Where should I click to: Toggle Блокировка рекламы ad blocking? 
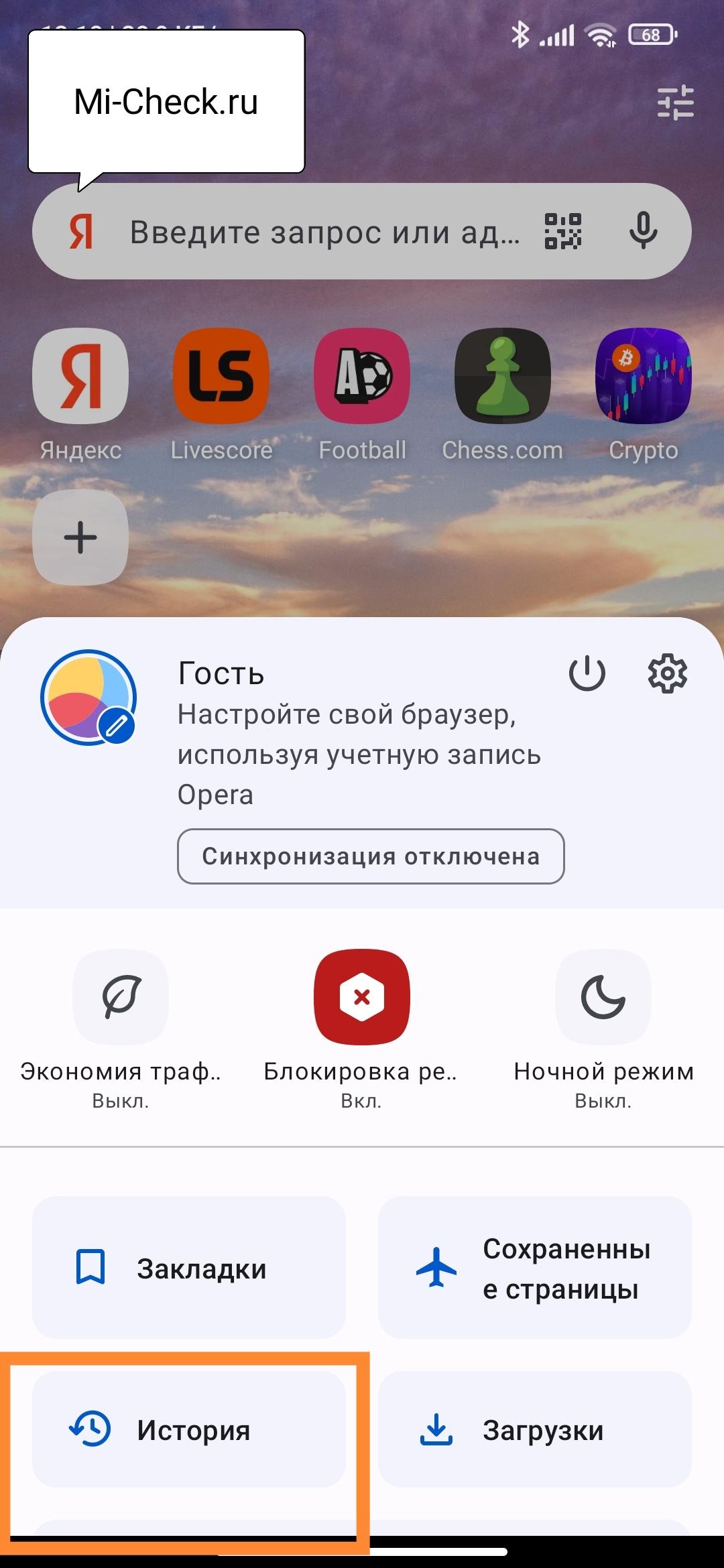click(x=362, y=997)
